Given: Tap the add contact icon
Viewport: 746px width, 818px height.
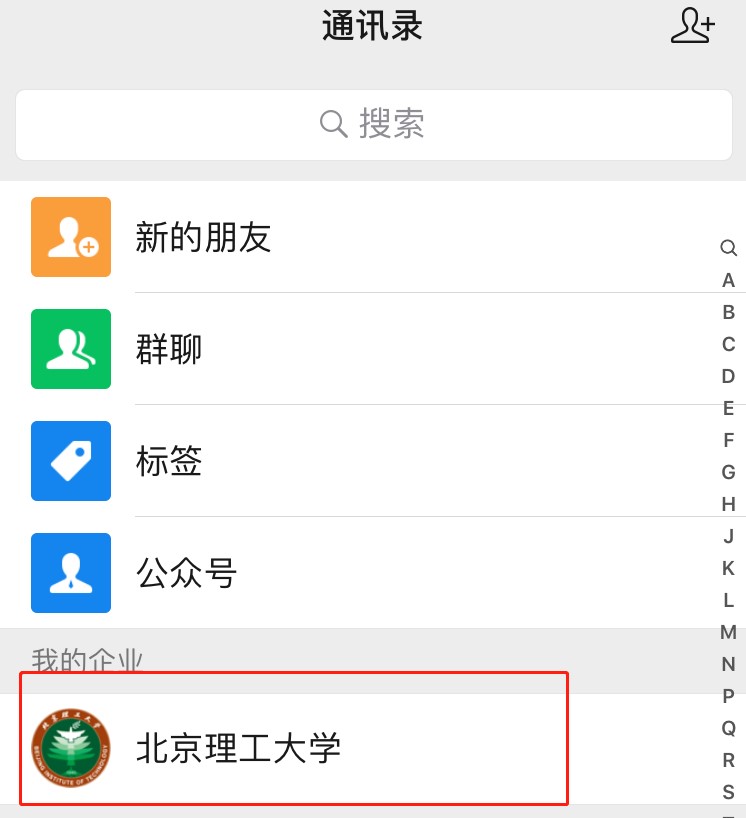Looking at the screenshot, I should [x=692, y=26].
